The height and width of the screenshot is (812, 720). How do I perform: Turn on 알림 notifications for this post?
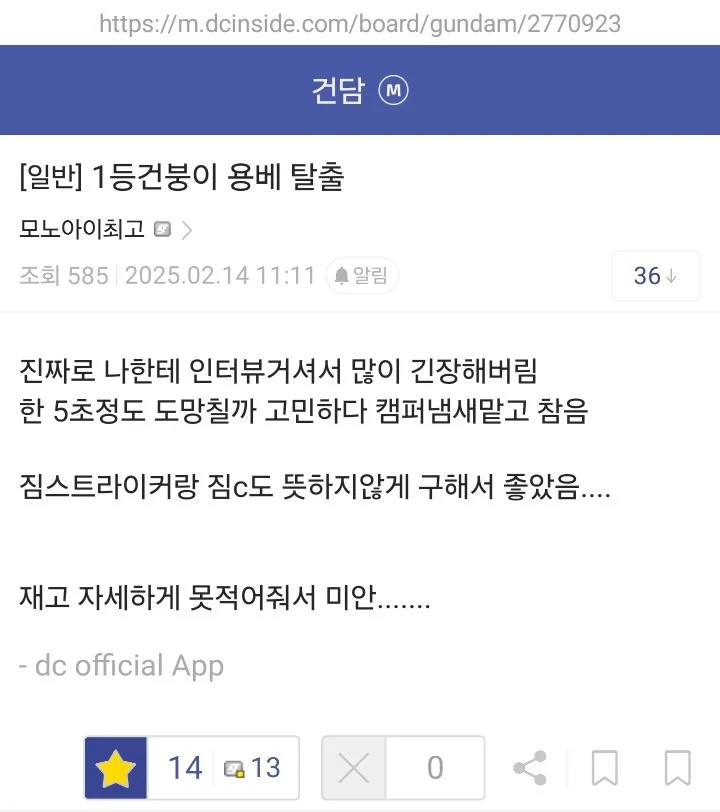pos(362,276)
